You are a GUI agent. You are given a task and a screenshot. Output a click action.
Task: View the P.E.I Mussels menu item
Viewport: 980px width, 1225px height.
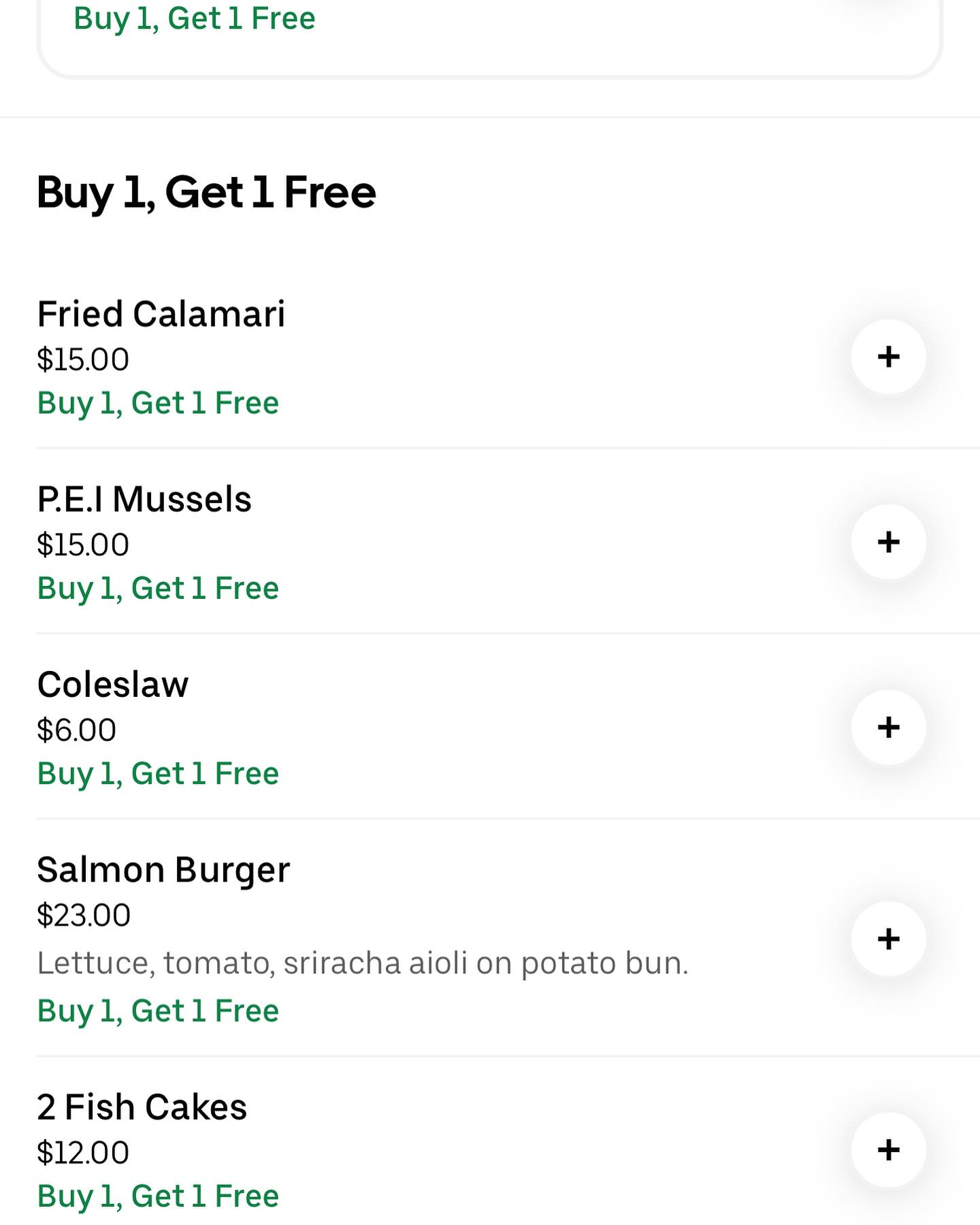click(144, 500)
